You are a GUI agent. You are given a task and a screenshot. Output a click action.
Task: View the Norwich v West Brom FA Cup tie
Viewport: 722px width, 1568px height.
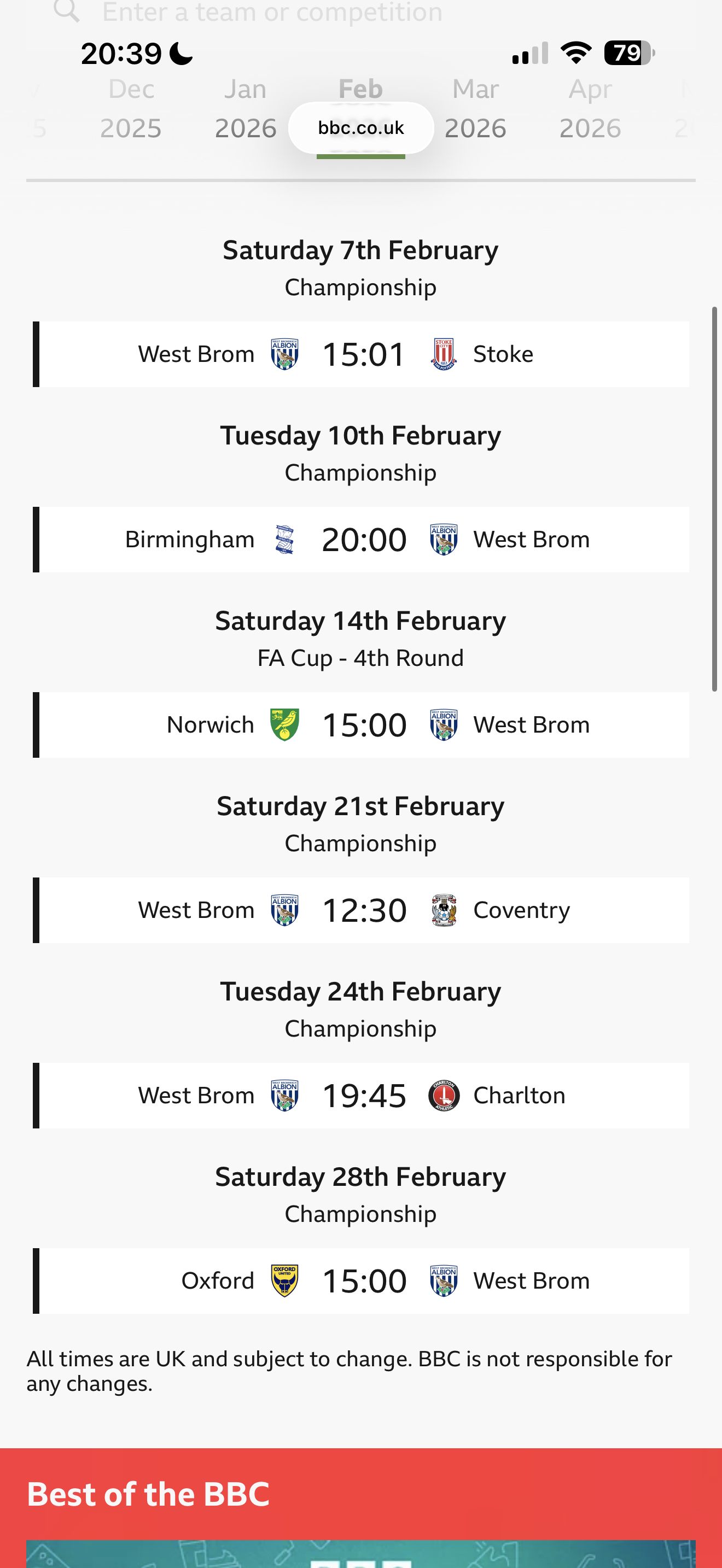click(363, 725)
